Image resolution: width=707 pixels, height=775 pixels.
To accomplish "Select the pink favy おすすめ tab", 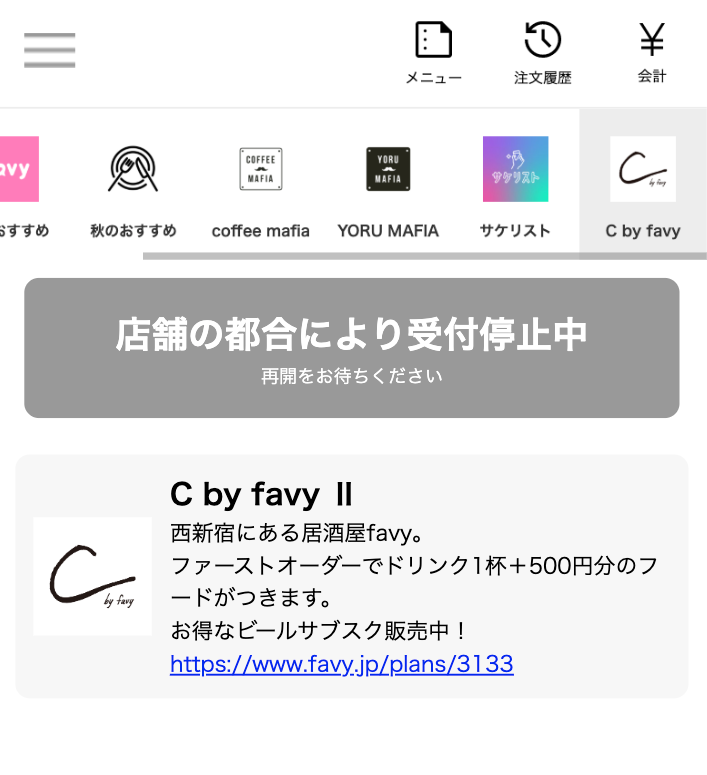I will [x=22, y=185].
